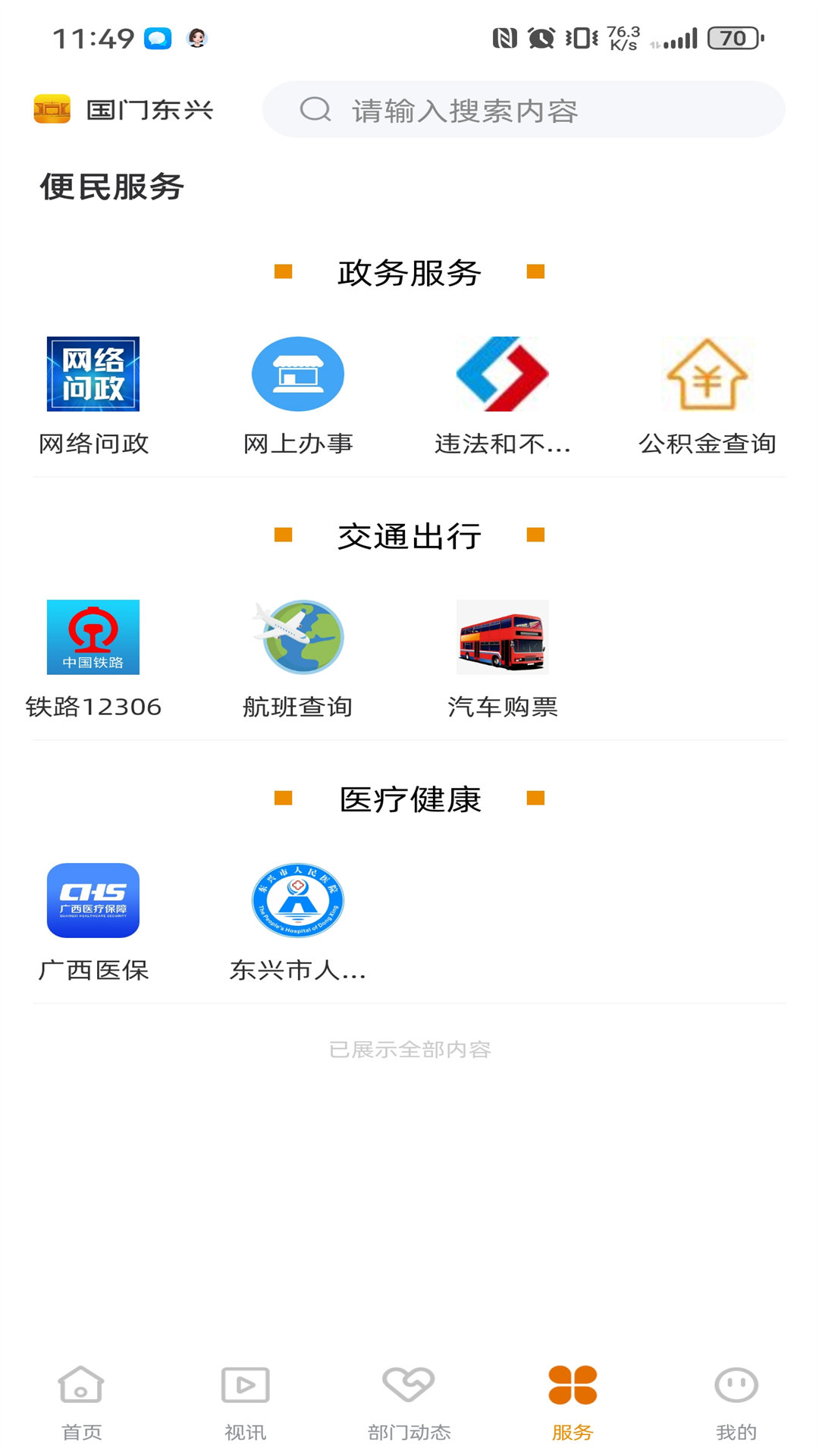Launch the 铁路12306 railway service icon
Image resolution: width=819 pixels, height=1456 pixels.
(x=93, y=638)
